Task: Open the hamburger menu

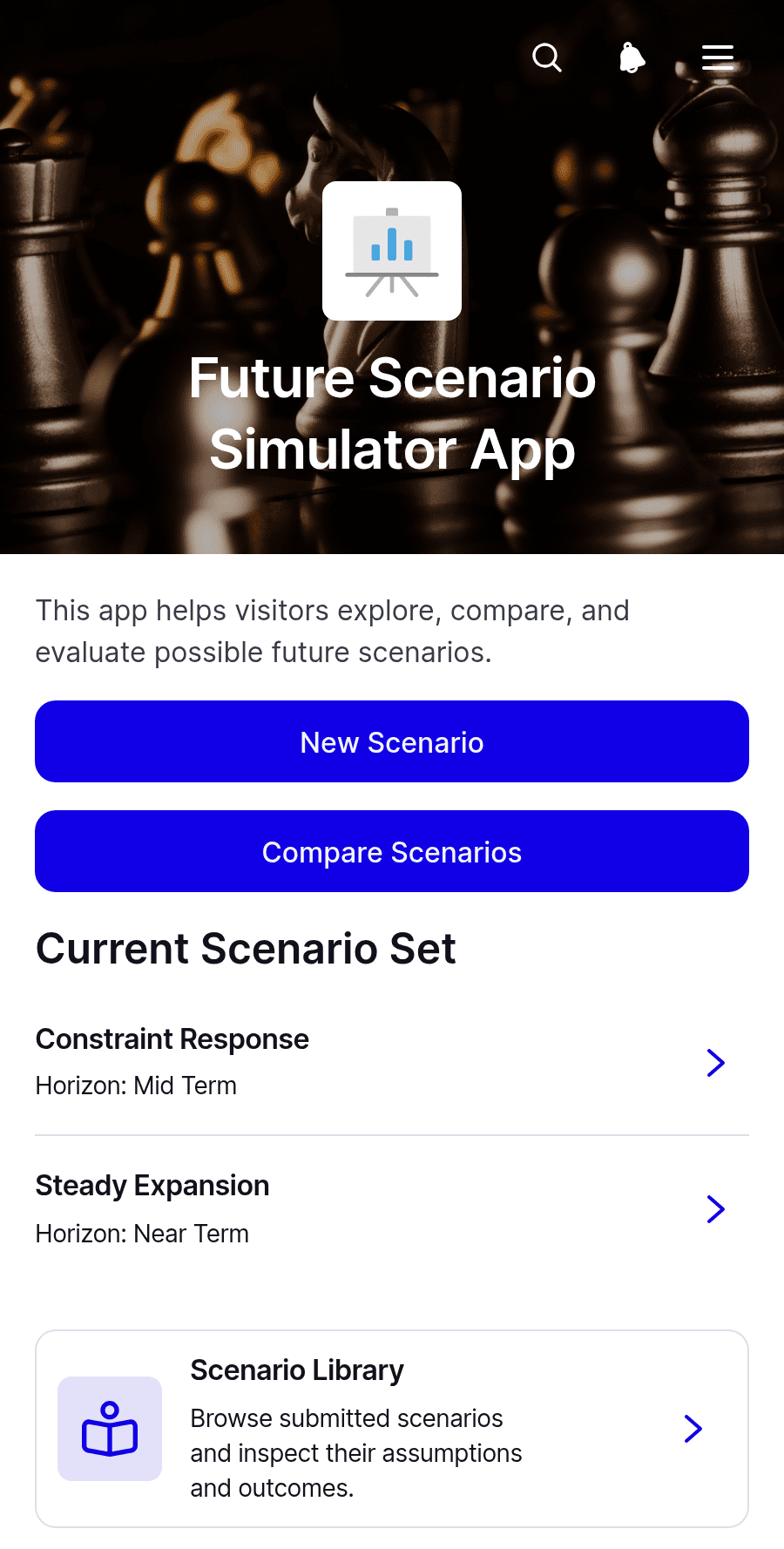Action: click(x=718, y=57)
